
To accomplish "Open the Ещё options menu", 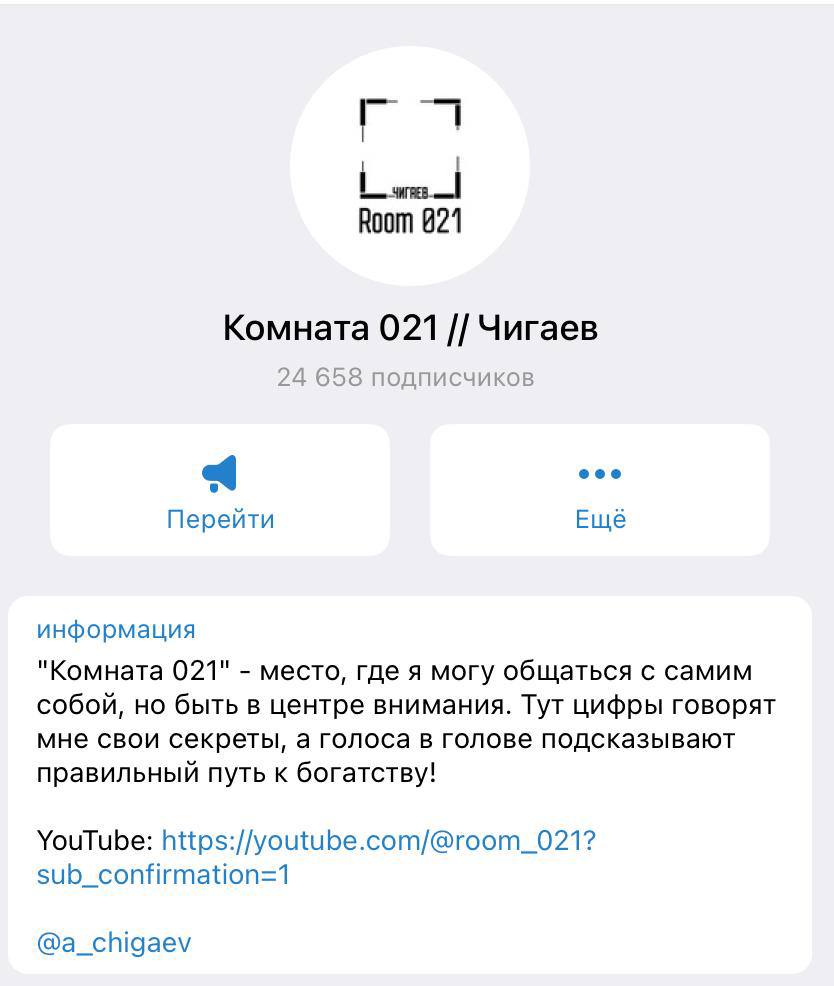I will point(600,490).
